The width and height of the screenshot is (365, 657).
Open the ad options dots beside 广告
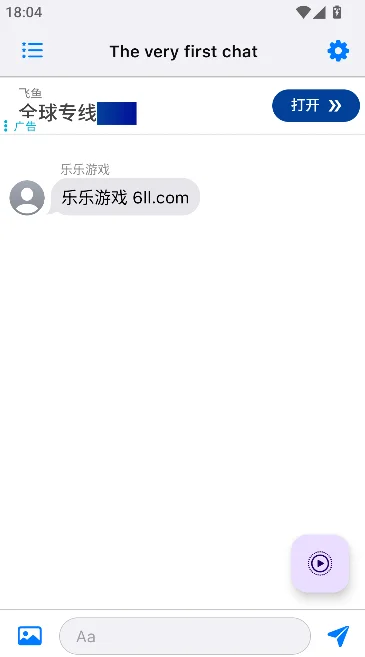[5, 126]
